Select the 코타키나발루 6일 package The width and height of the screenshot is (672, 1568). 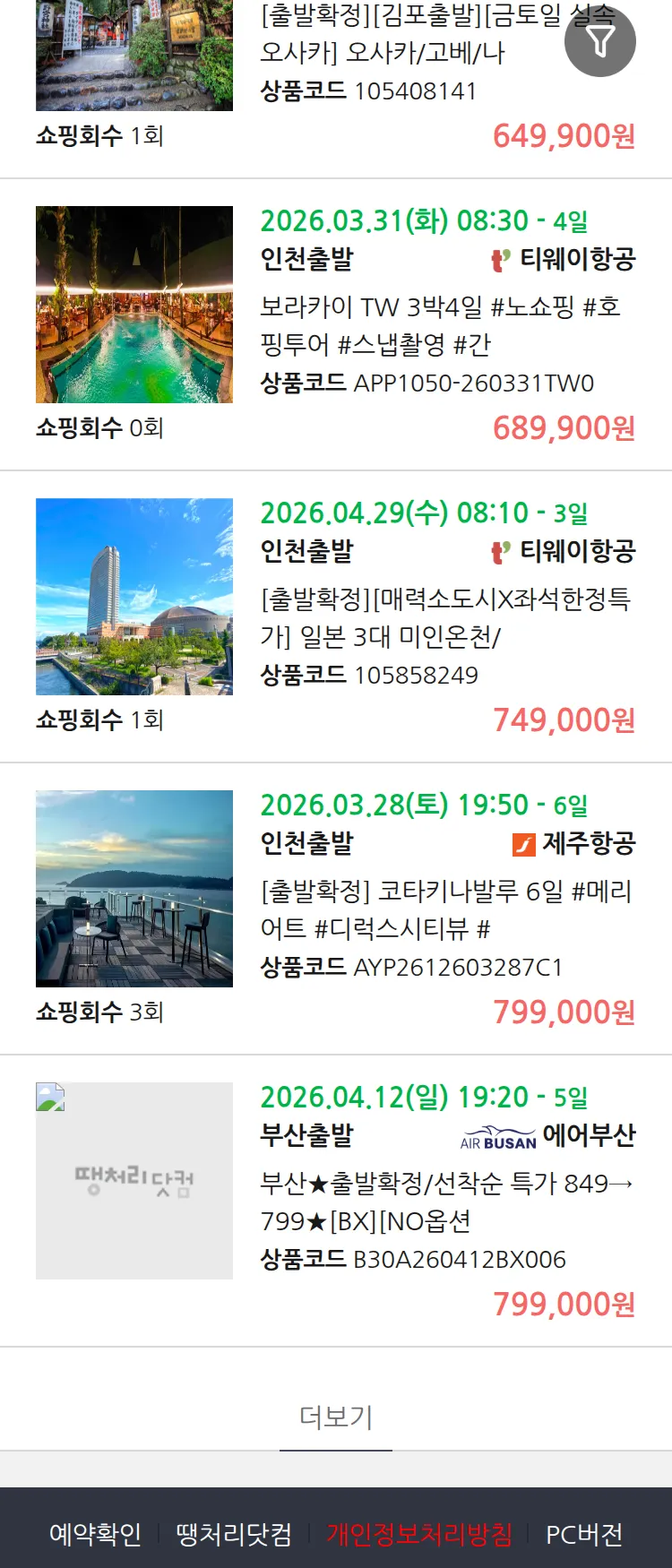pos(445,909)
